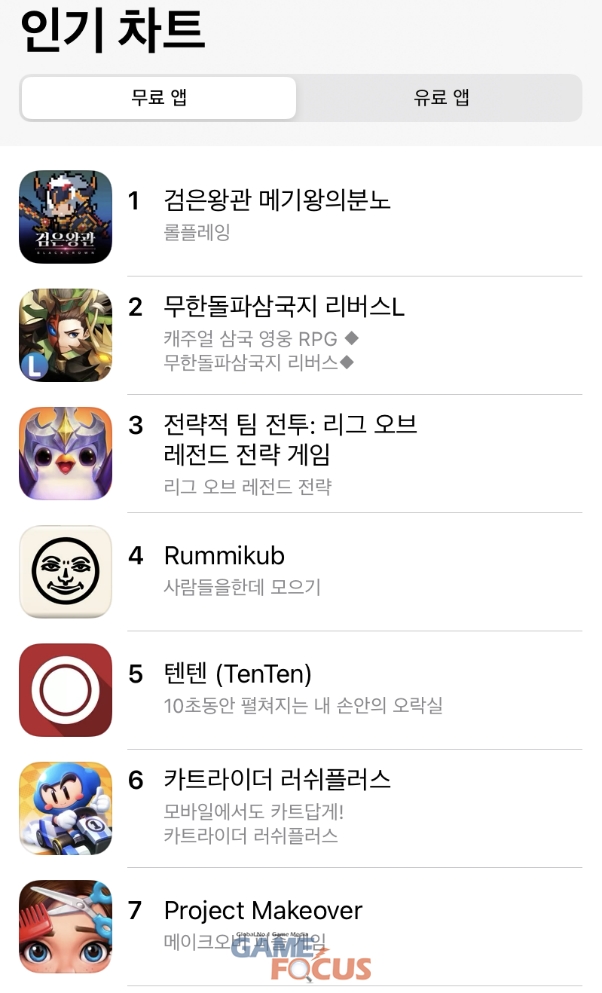View Project Makeover app page
This screenshot has height=993, width=602.
pos(263,911)
